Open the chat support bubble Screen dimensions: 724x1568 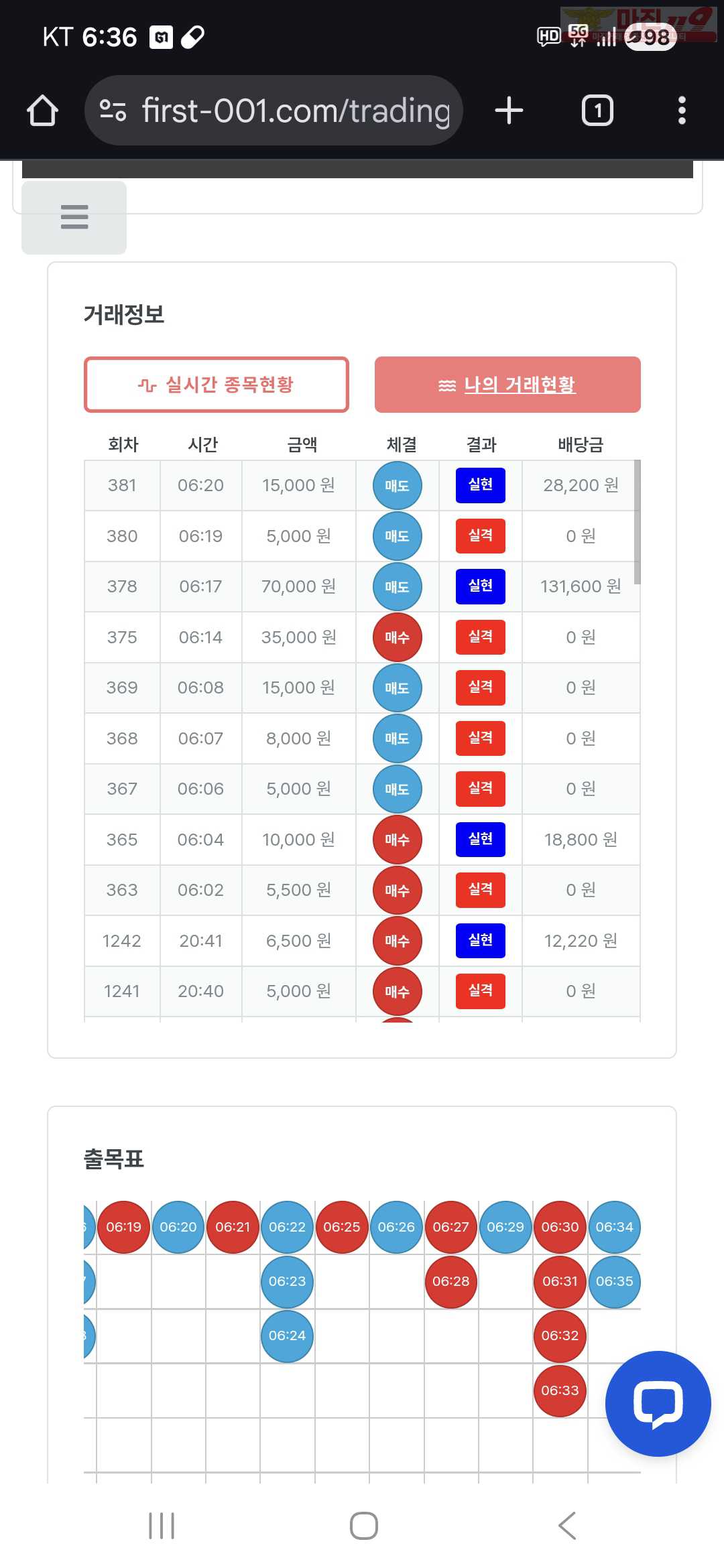658,1403
